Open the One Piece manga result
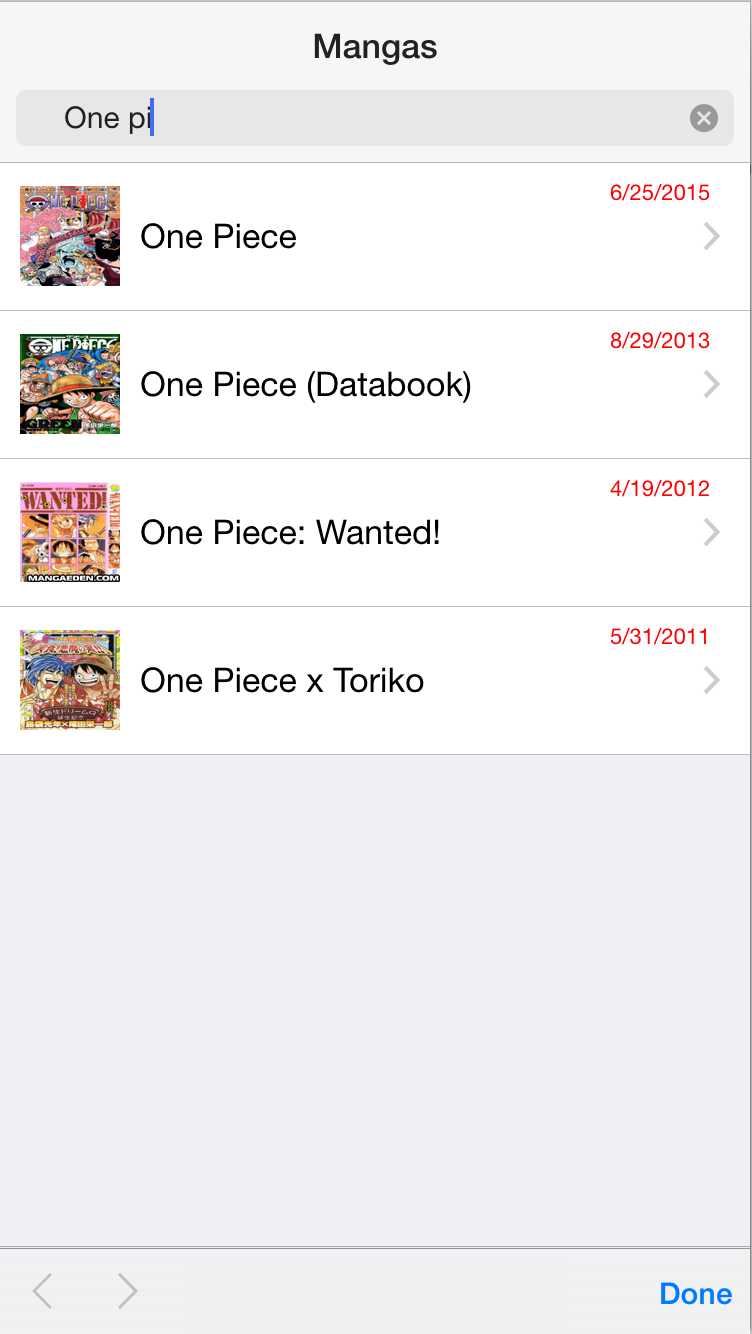This screenshot has width=752, height=1334. click(375, 237)
